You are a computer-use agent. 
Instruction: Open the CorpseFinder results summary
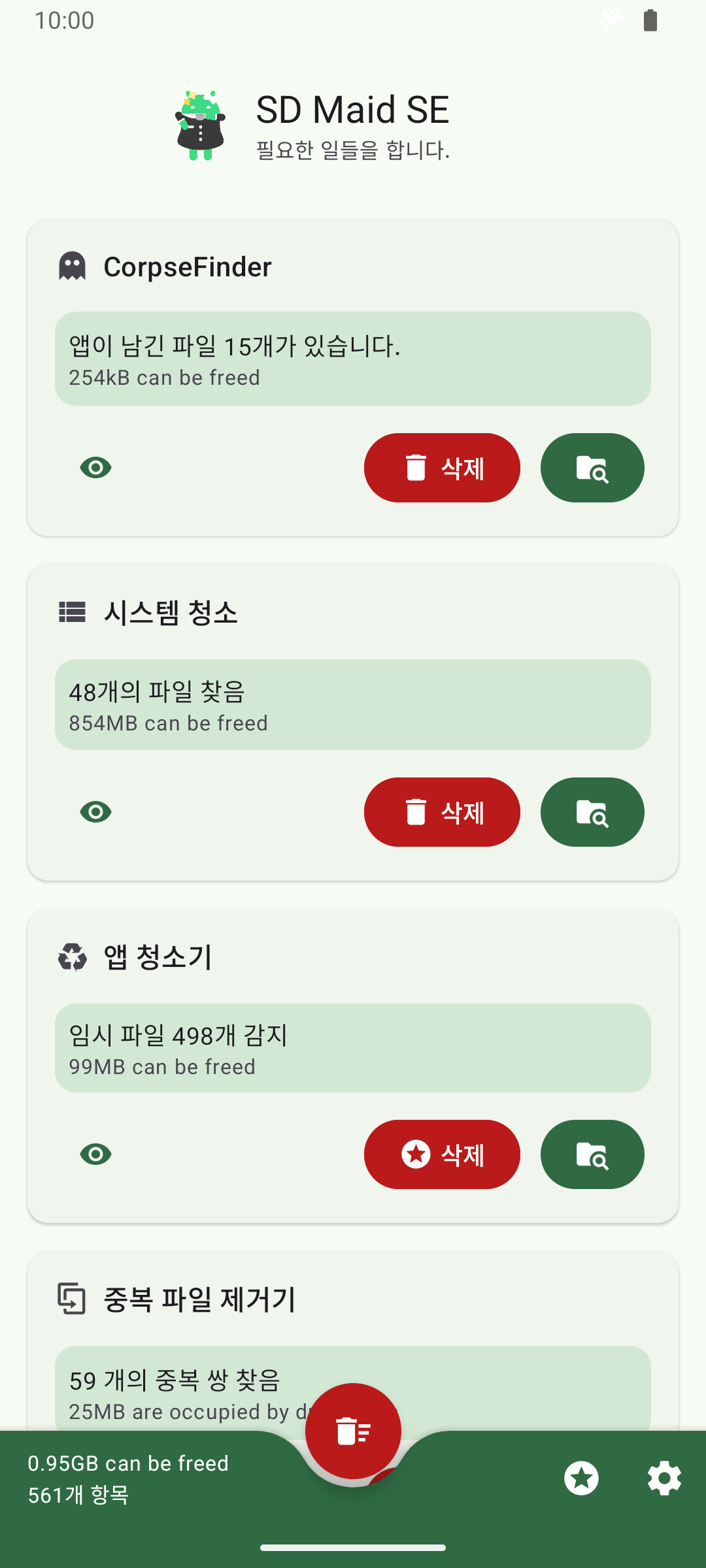pyautogui.click(x=353, y=359)
